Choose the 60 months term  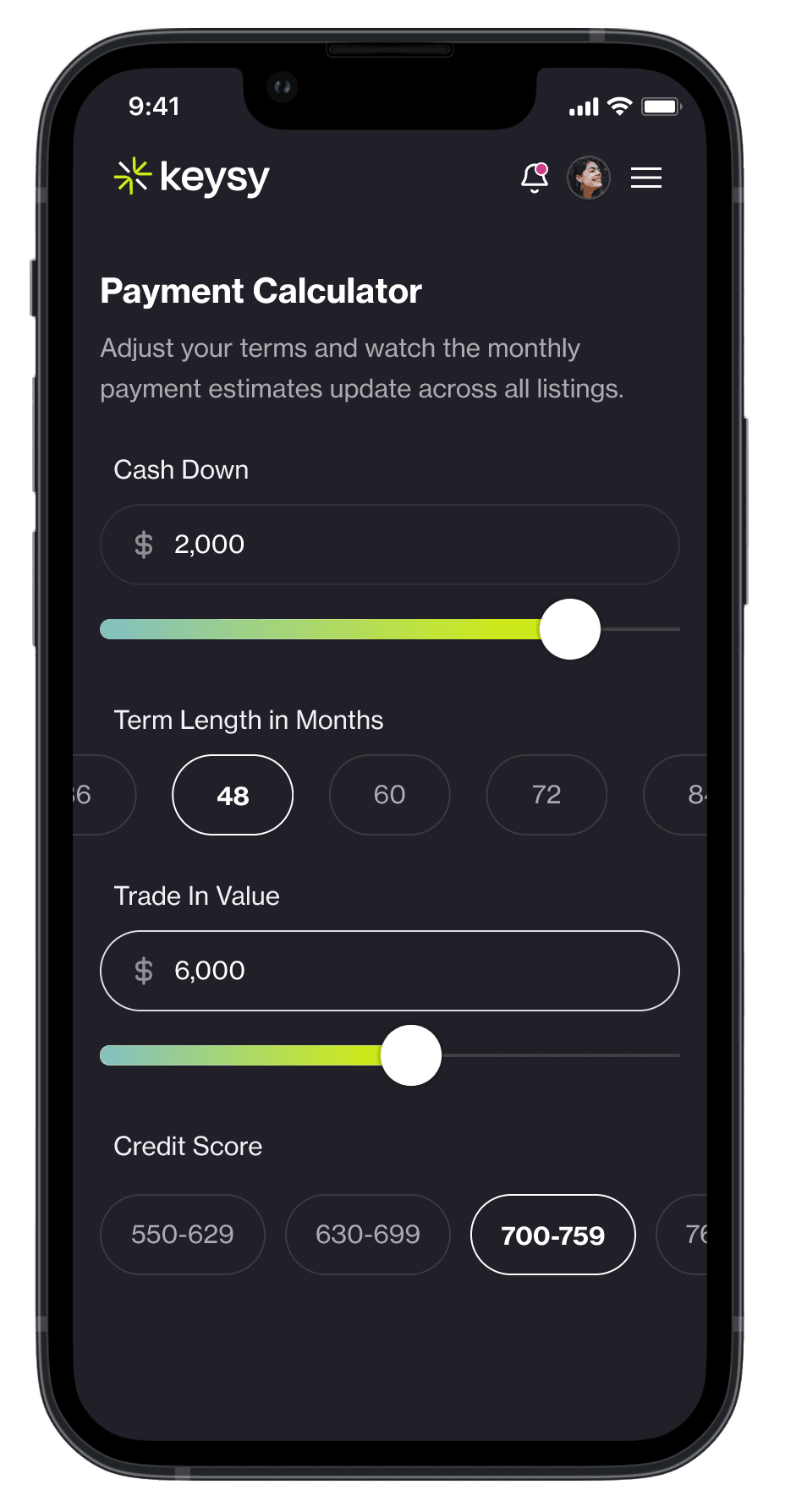(x=389, y=795)
